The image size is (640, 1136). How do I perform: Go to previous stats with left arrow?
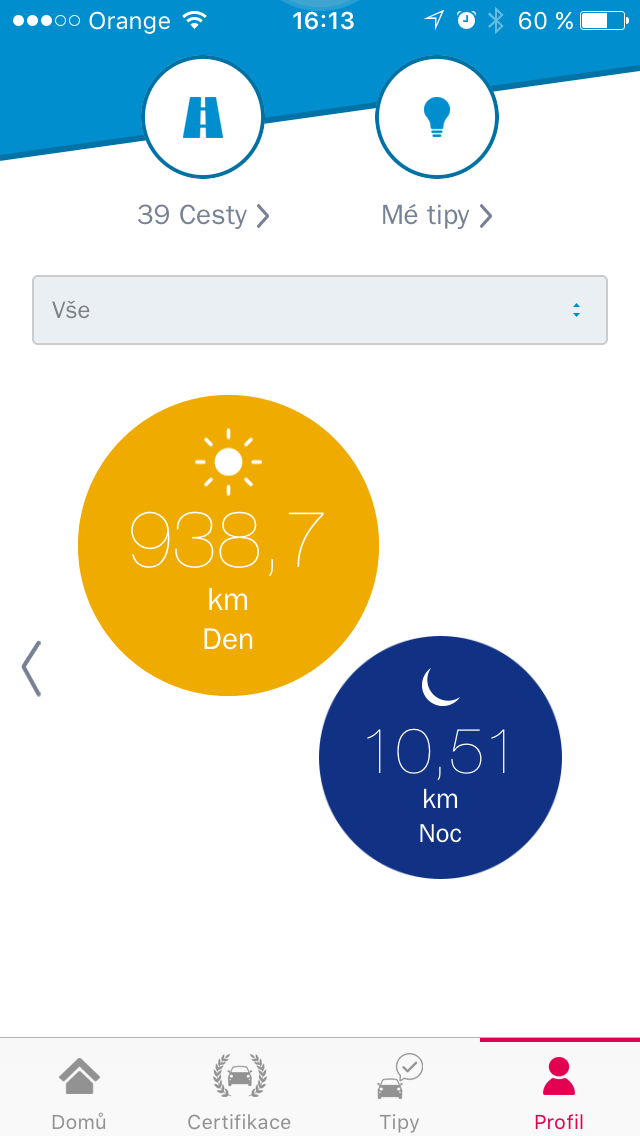(32, 668)
